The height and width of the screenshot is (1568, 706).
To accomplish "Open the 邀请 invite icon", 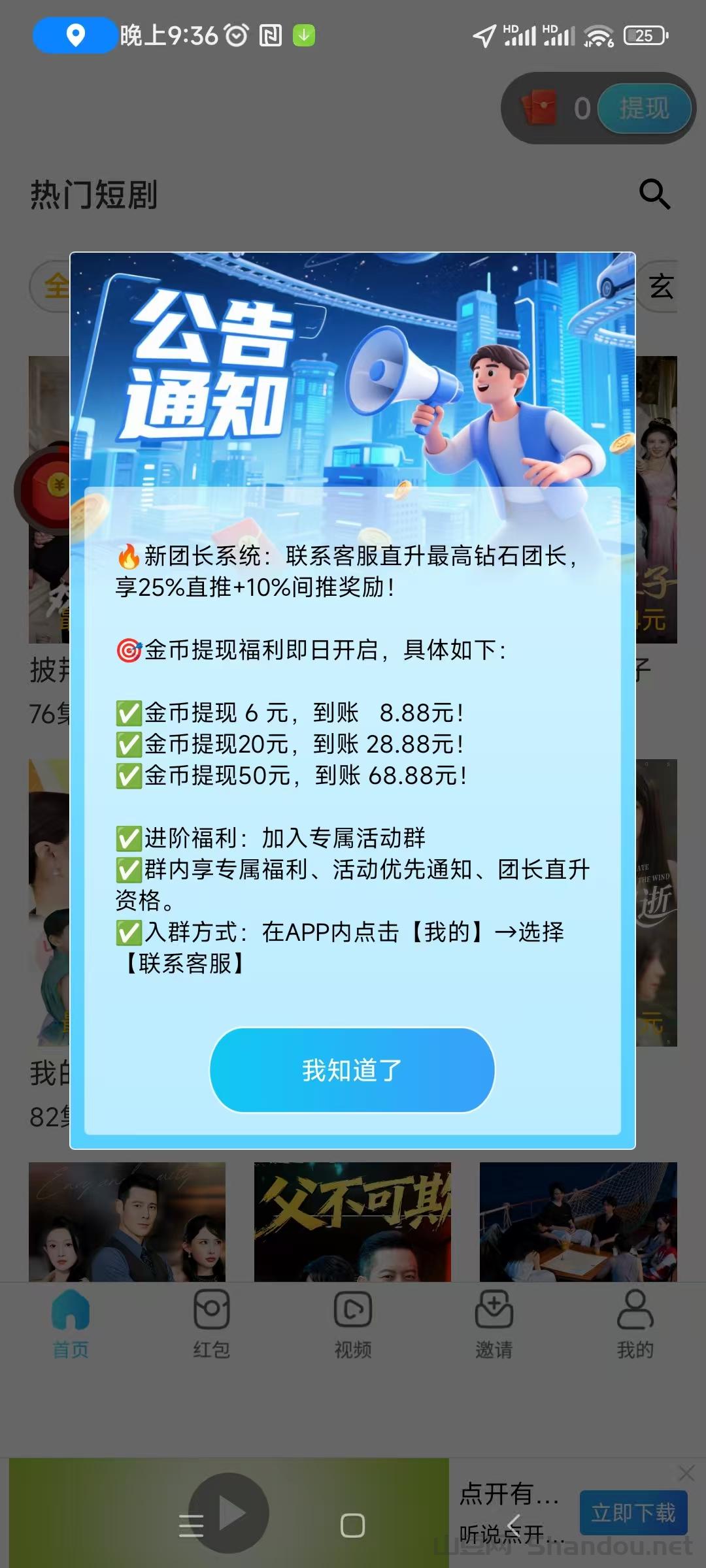I will (x=494, y=1312).
